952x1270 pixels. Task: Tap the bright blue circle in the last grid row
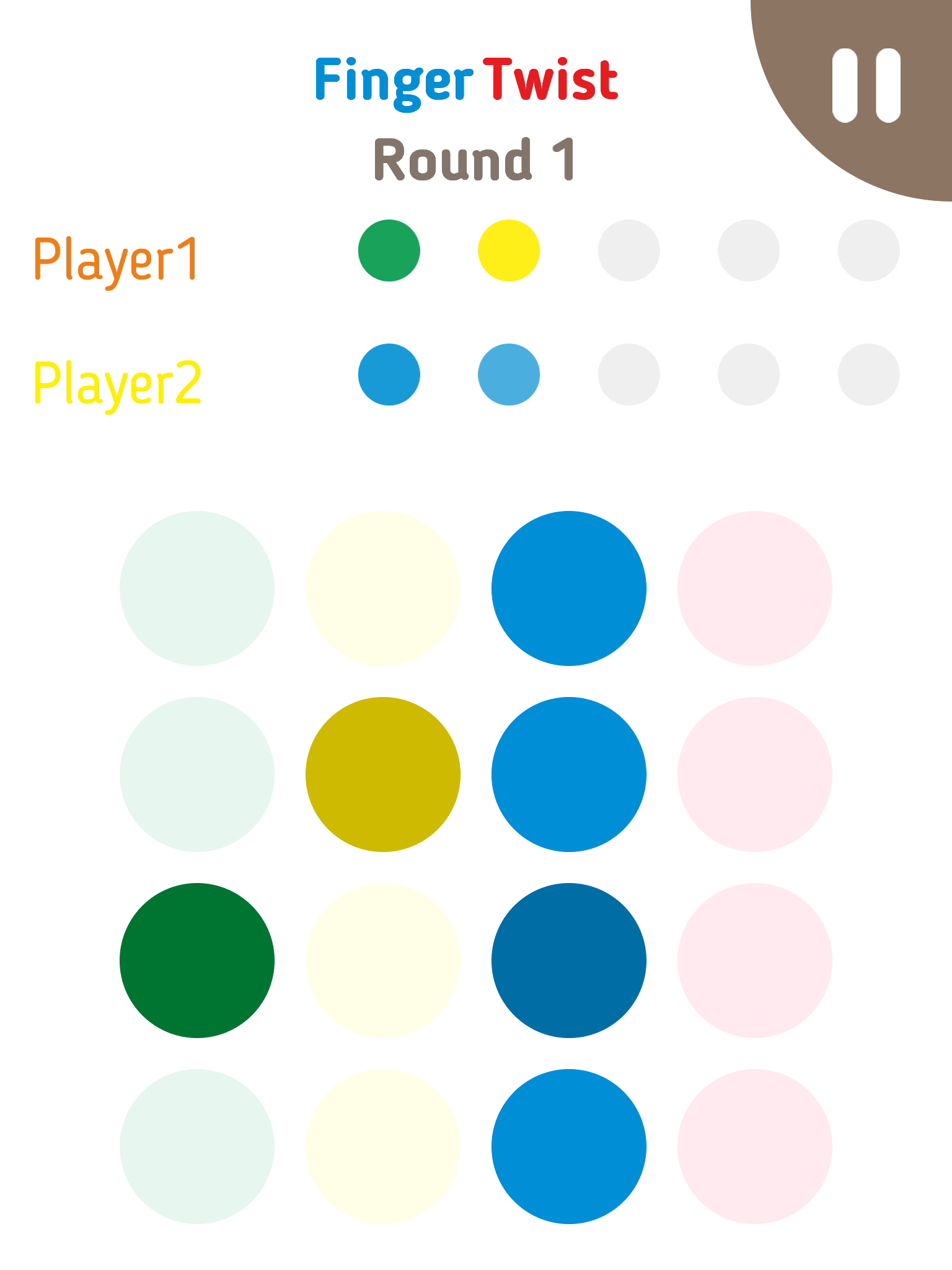(569, 1146)
